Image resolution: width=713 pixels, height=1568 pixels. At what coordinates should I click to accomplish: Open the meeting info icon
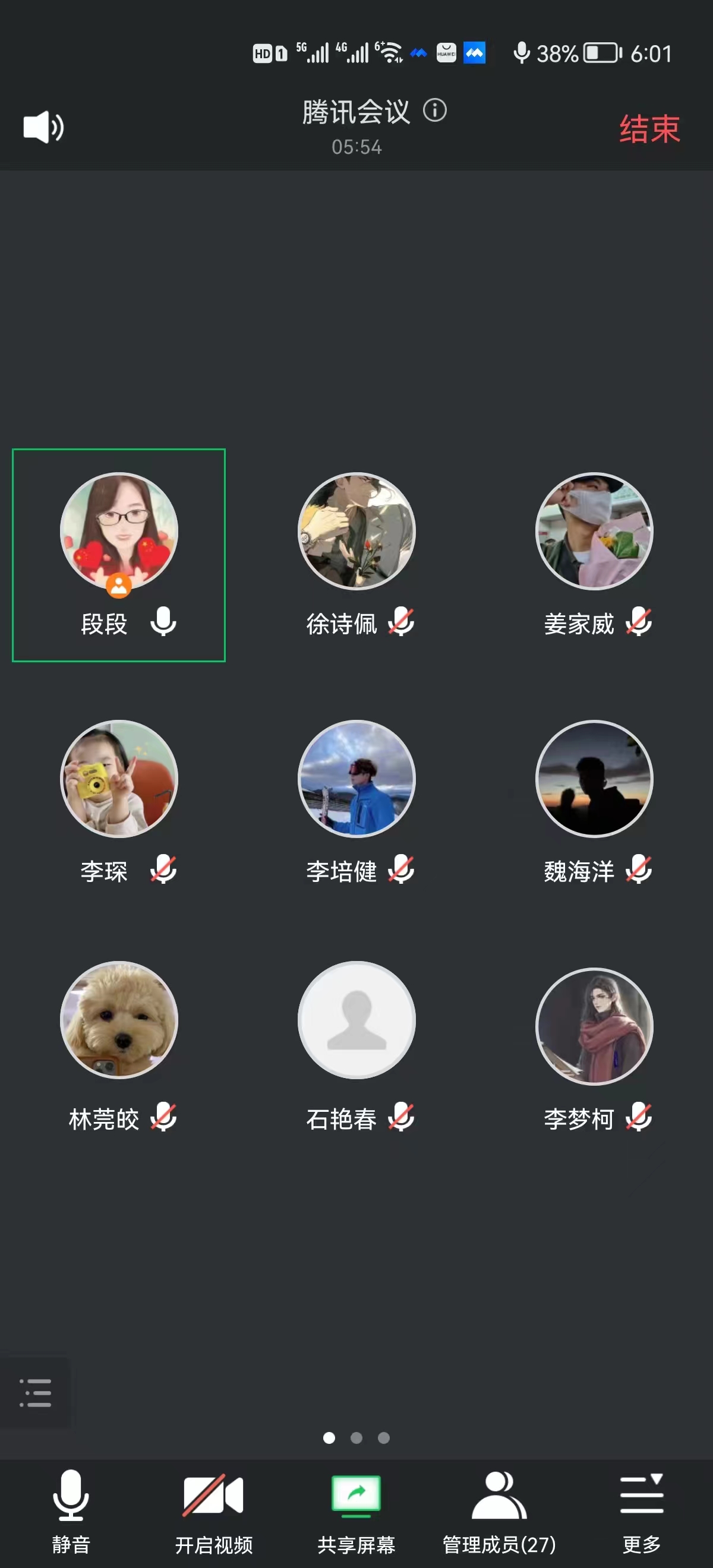coord(435,110)
